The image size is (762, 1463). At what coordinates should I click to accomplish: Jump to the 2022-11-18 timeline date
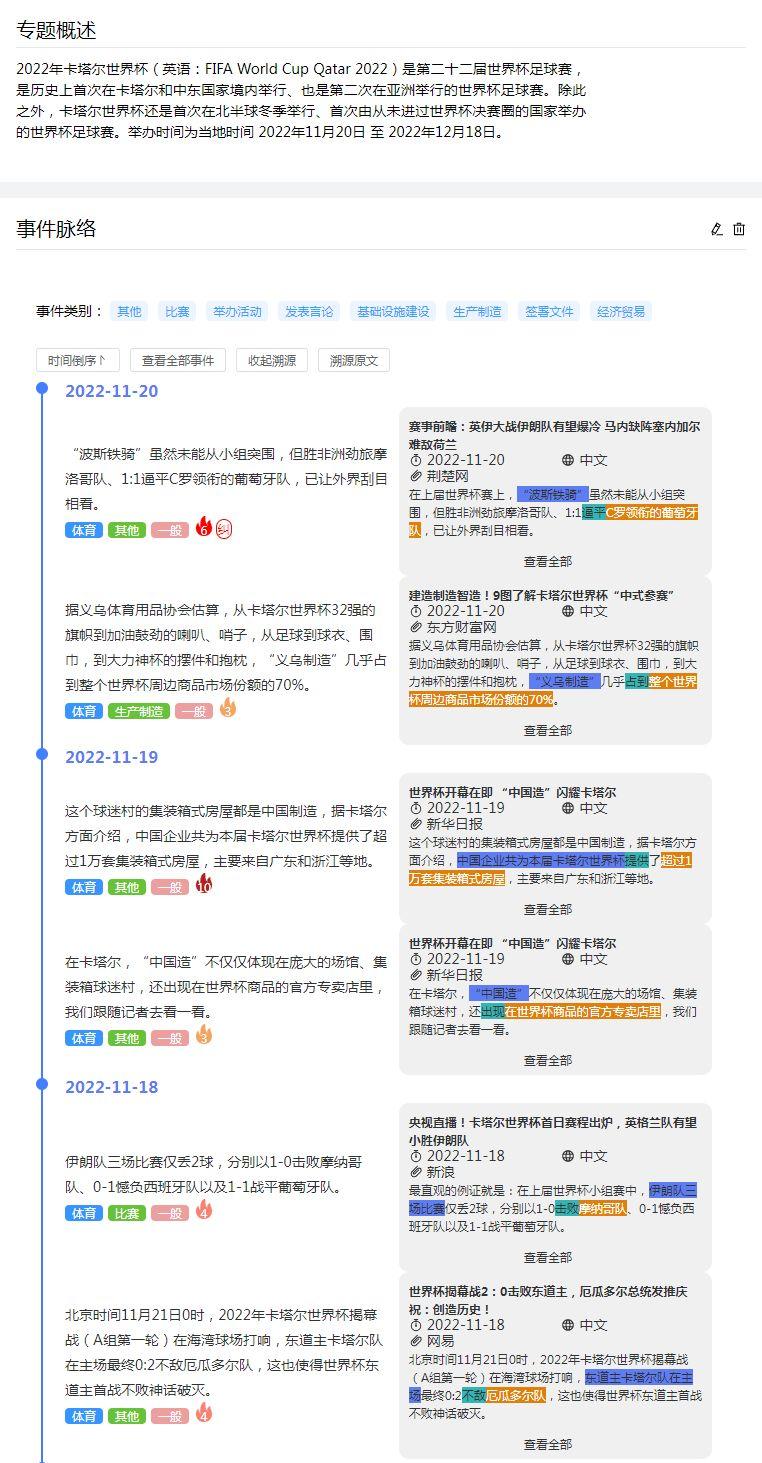111,1087
